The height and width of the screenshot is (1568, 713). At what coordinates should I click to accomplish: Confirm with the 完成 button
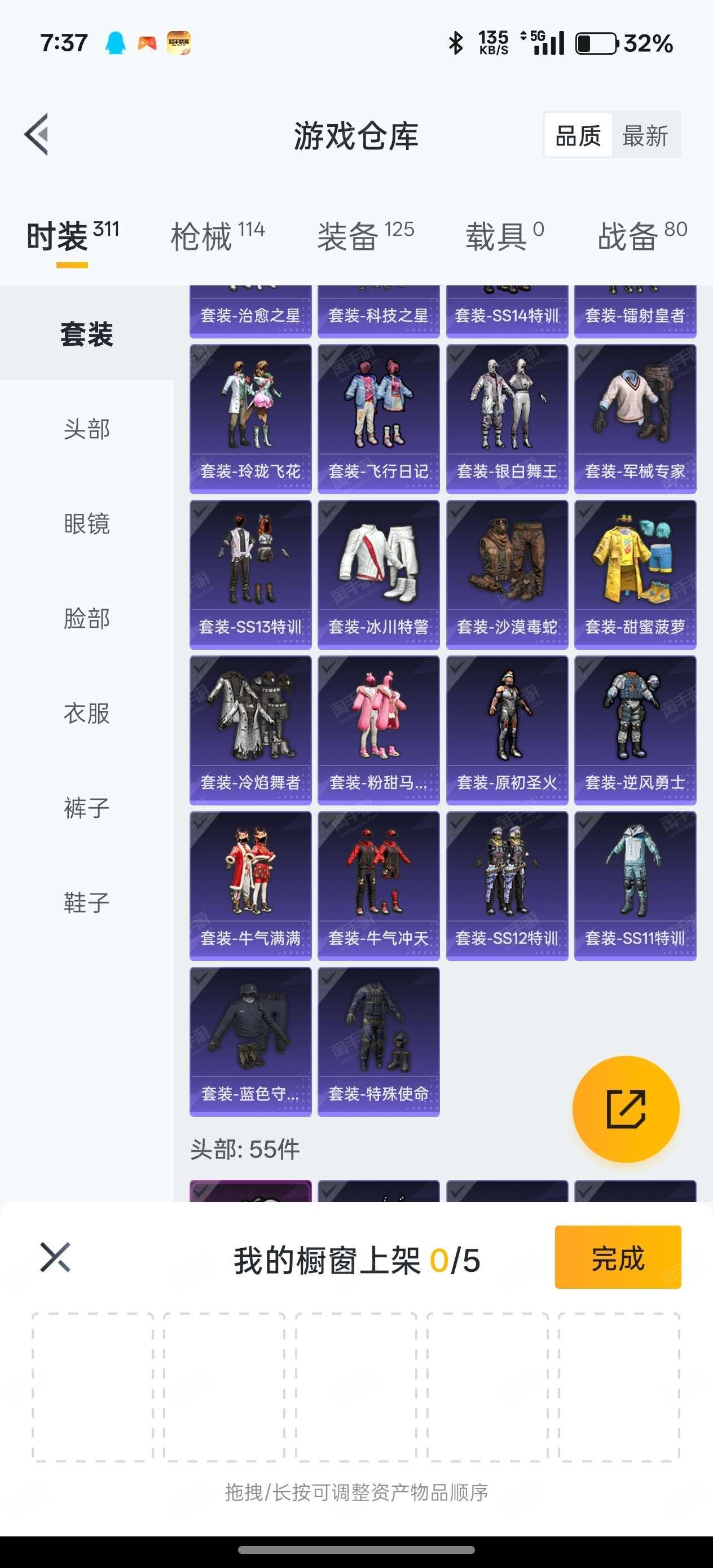pos(617,1257)
